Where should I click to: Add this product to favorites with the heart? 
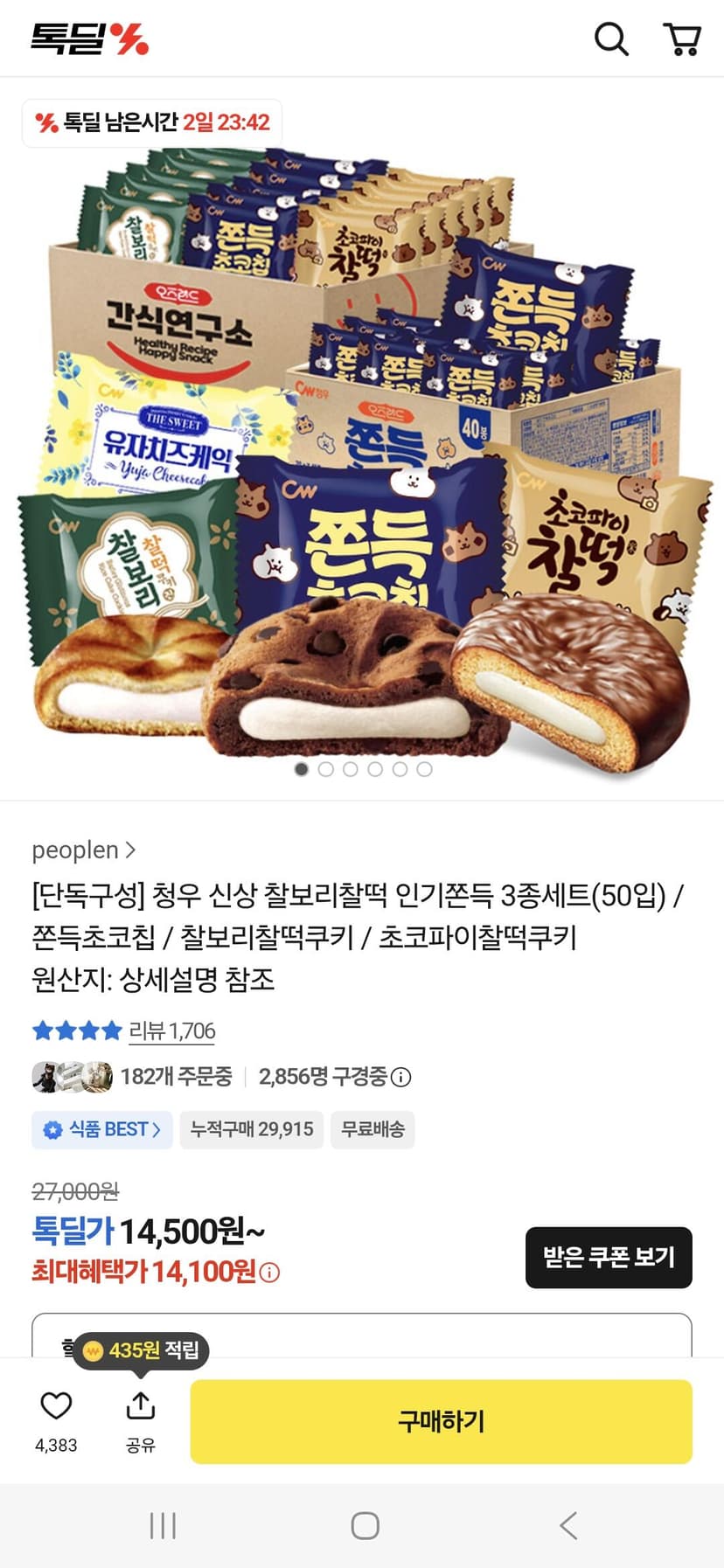click(56, 1405)
